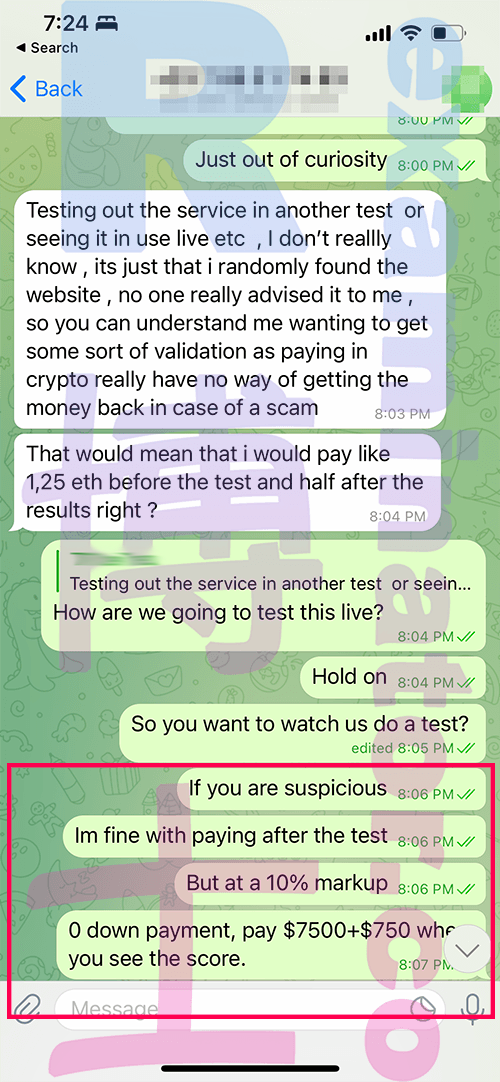Viewport: 500px width, 1082px height.
Task: Jump to the latest message with down chevron
Action: 468,950
